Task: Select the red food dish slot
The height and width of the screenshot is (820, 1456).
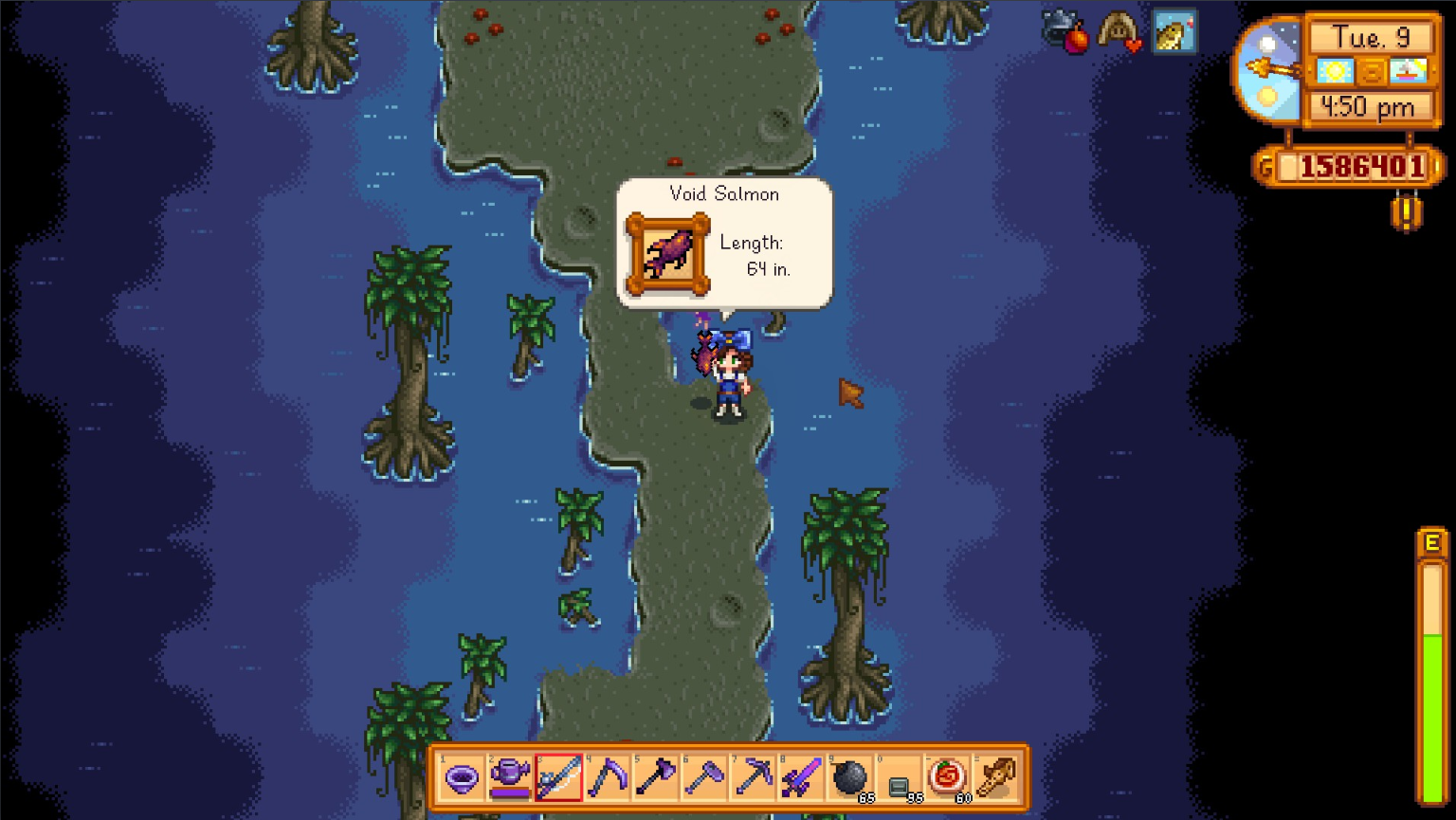Action: [947, 778]
